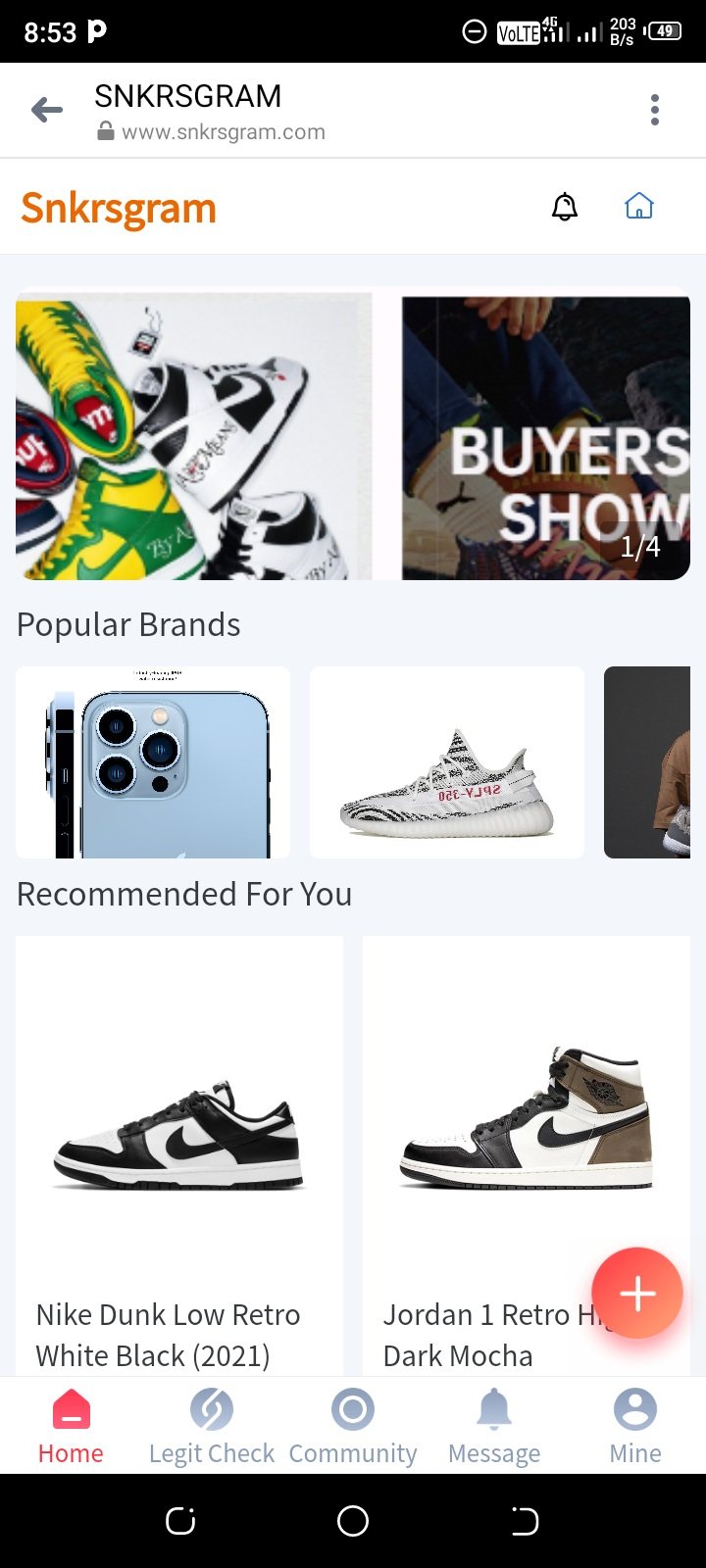706x1568 pixels.
Task: Switch to the Community tab
Action: (353, 1427)
